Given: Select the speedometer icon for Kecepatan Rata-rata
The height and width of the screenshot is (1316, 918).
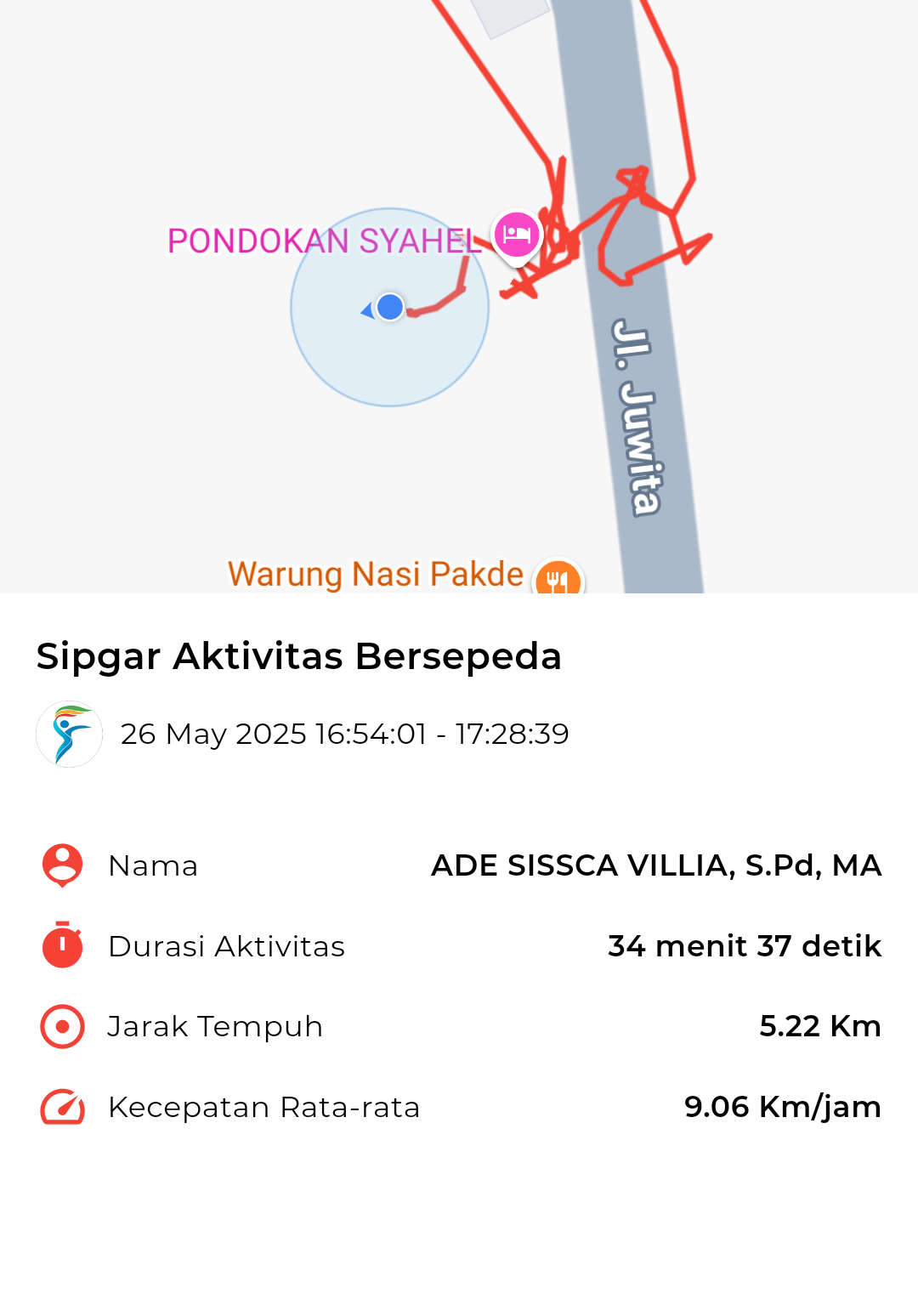Looking at the screenshot, I should point(60,1106).
